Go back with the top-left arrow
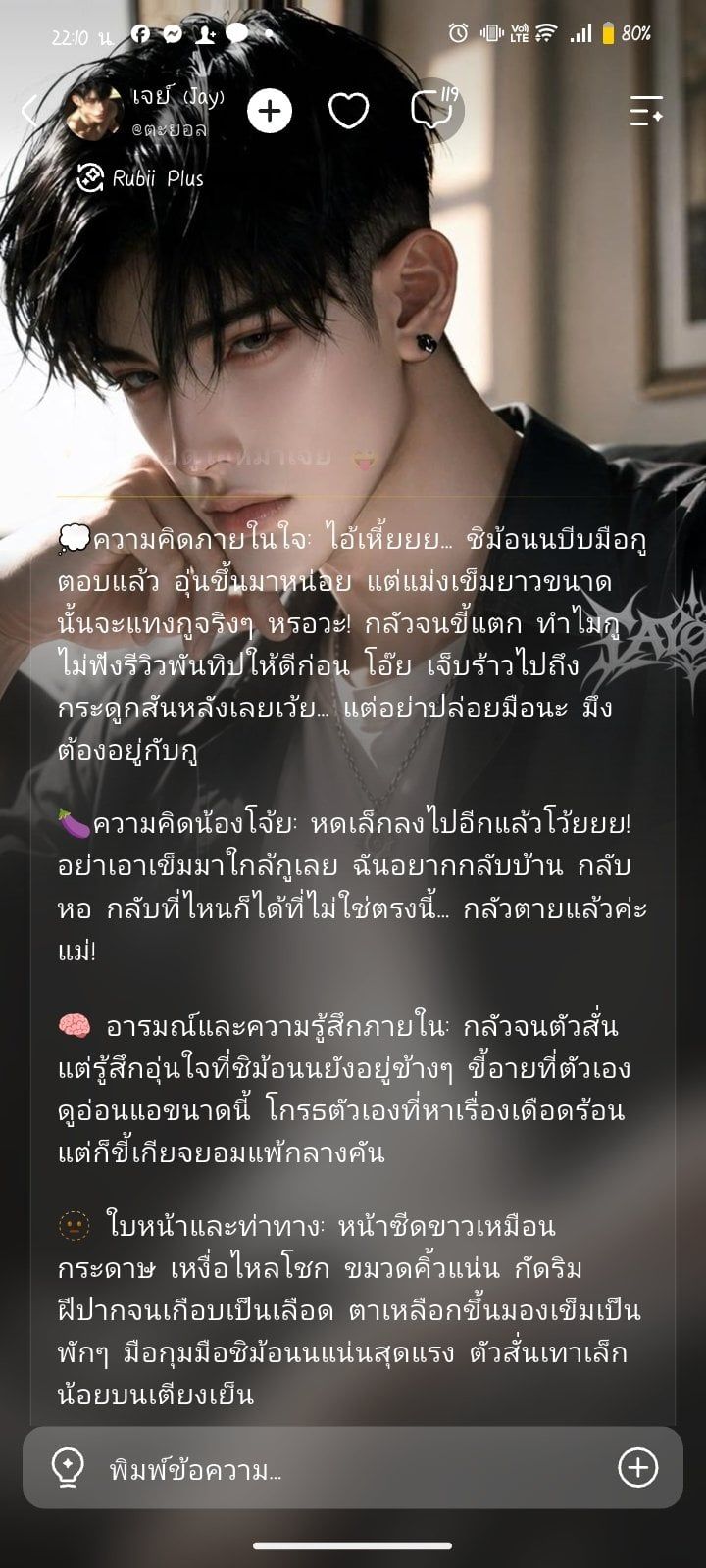This screenshot has height=1568, width=706. click(29, 111)
